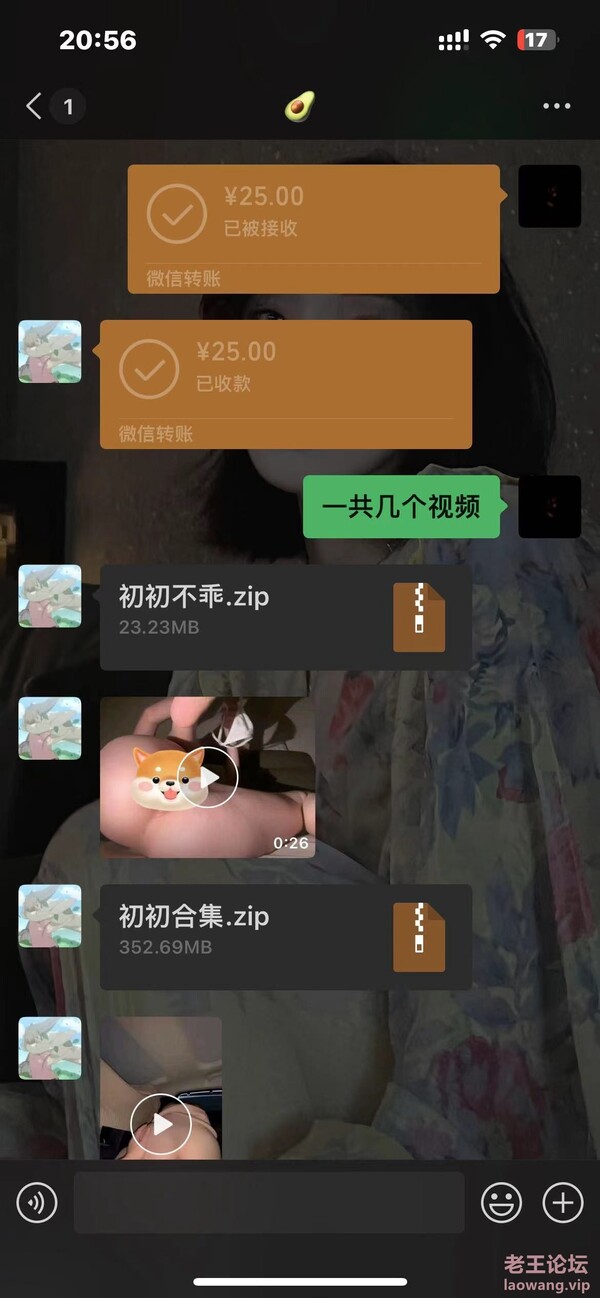Viewport: 600px width, 1298px height.
Task: Open the emoji sticker panel
Action: 501,1202
